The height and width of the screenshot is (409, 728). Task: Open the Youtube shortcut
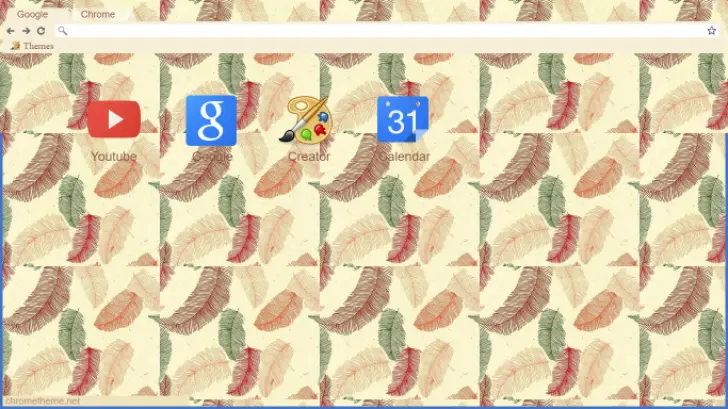[113, 121]
